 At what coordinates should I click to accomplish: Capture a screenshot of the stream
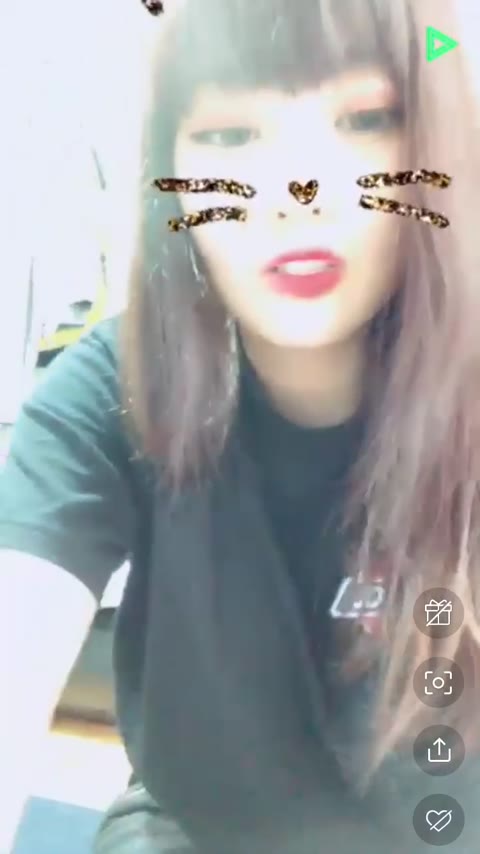point(439,682)
